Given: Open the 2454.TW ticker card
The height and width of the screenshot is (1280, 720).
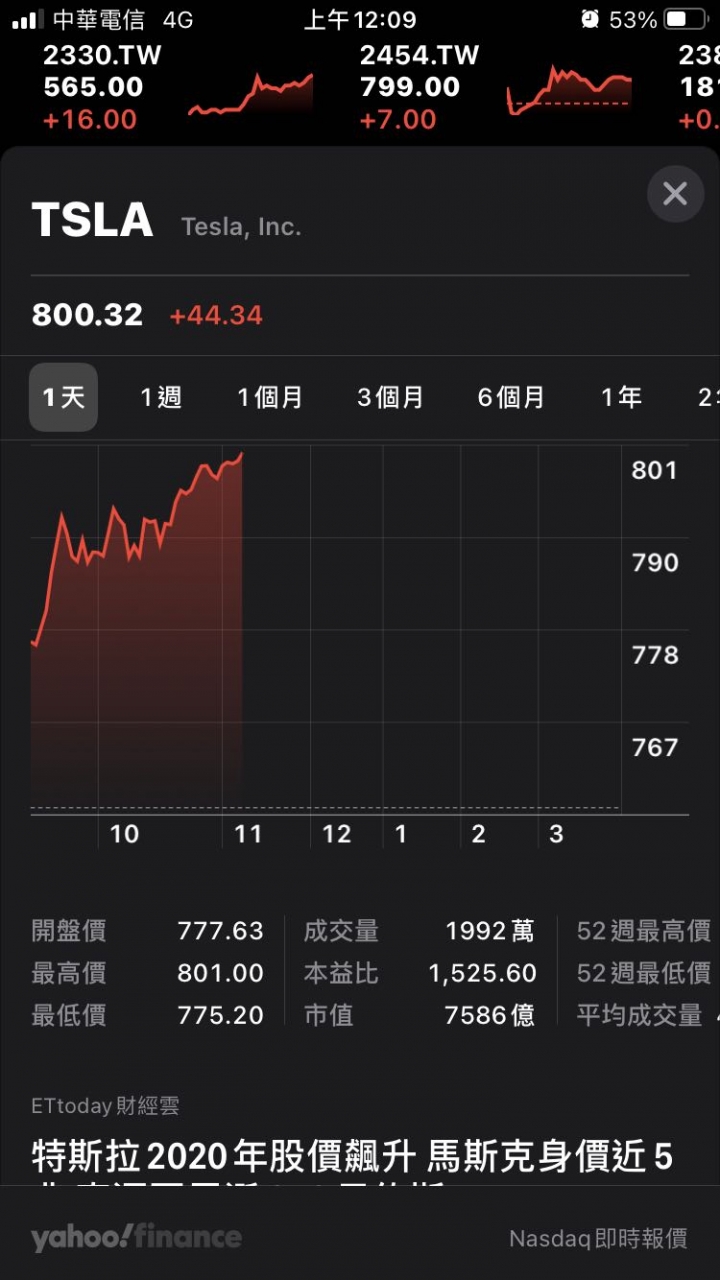Looking at the screenshot, I should click(x=496, y=88).
